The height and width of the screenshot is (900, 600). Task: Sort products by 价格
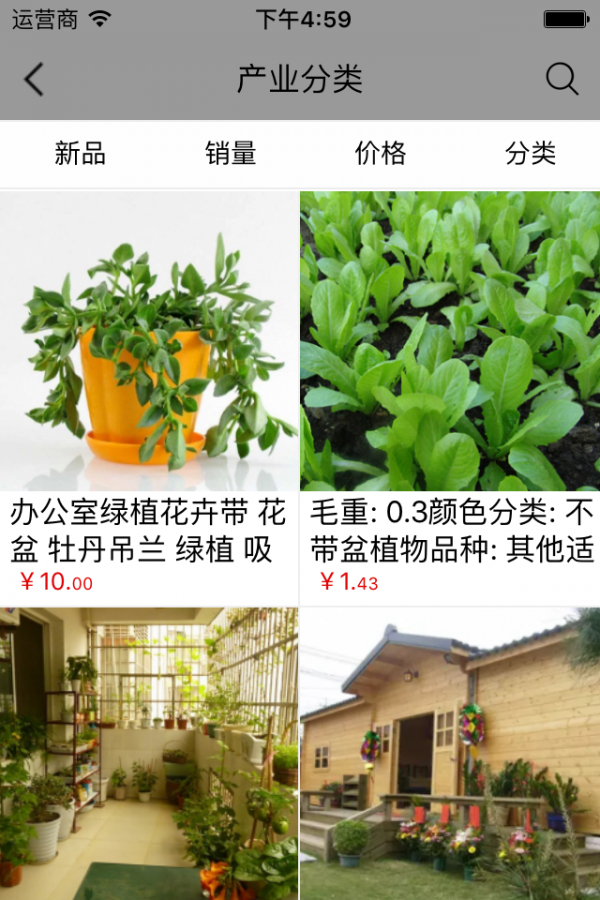[x=380, y=153]
